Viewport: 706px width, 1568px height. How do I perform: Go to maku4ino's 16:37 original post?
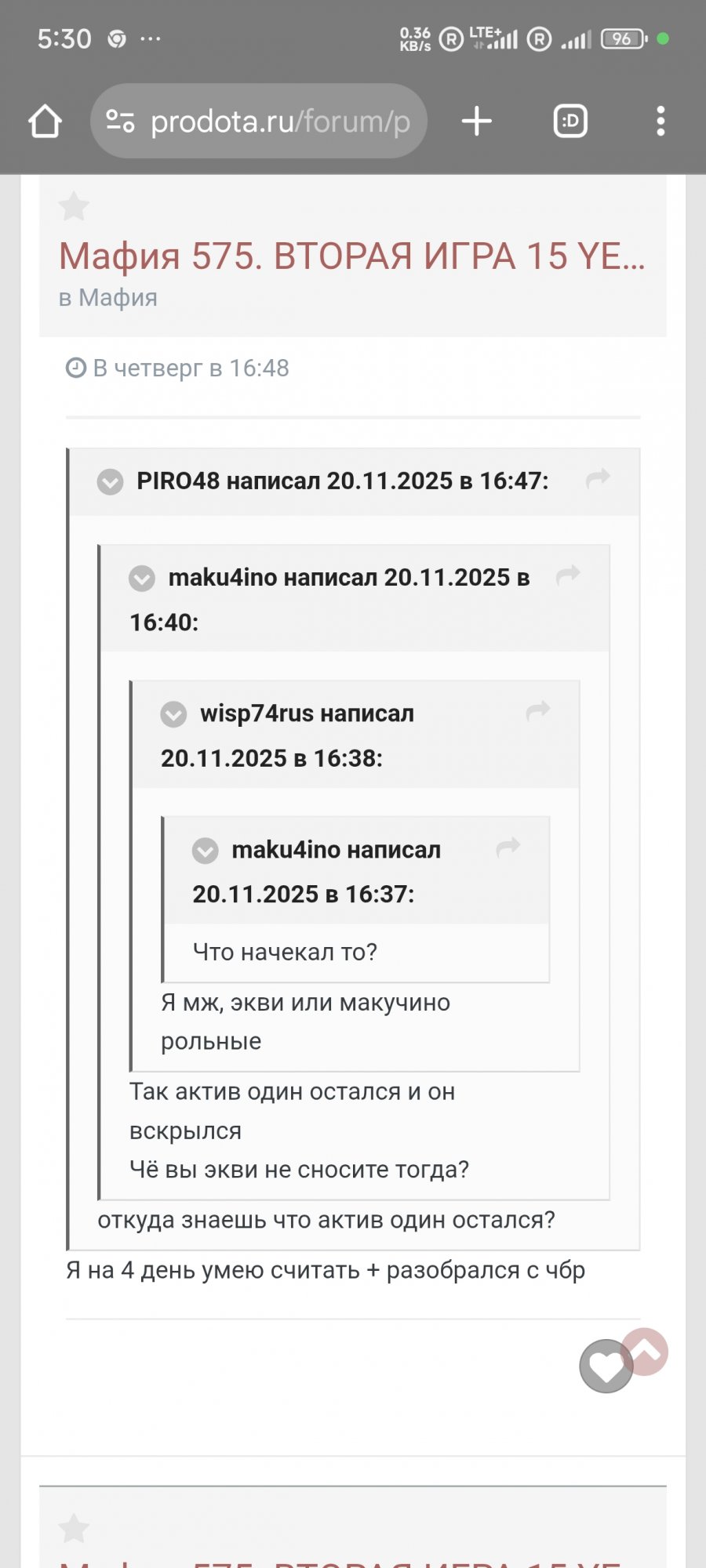click(x=508, y=847)
